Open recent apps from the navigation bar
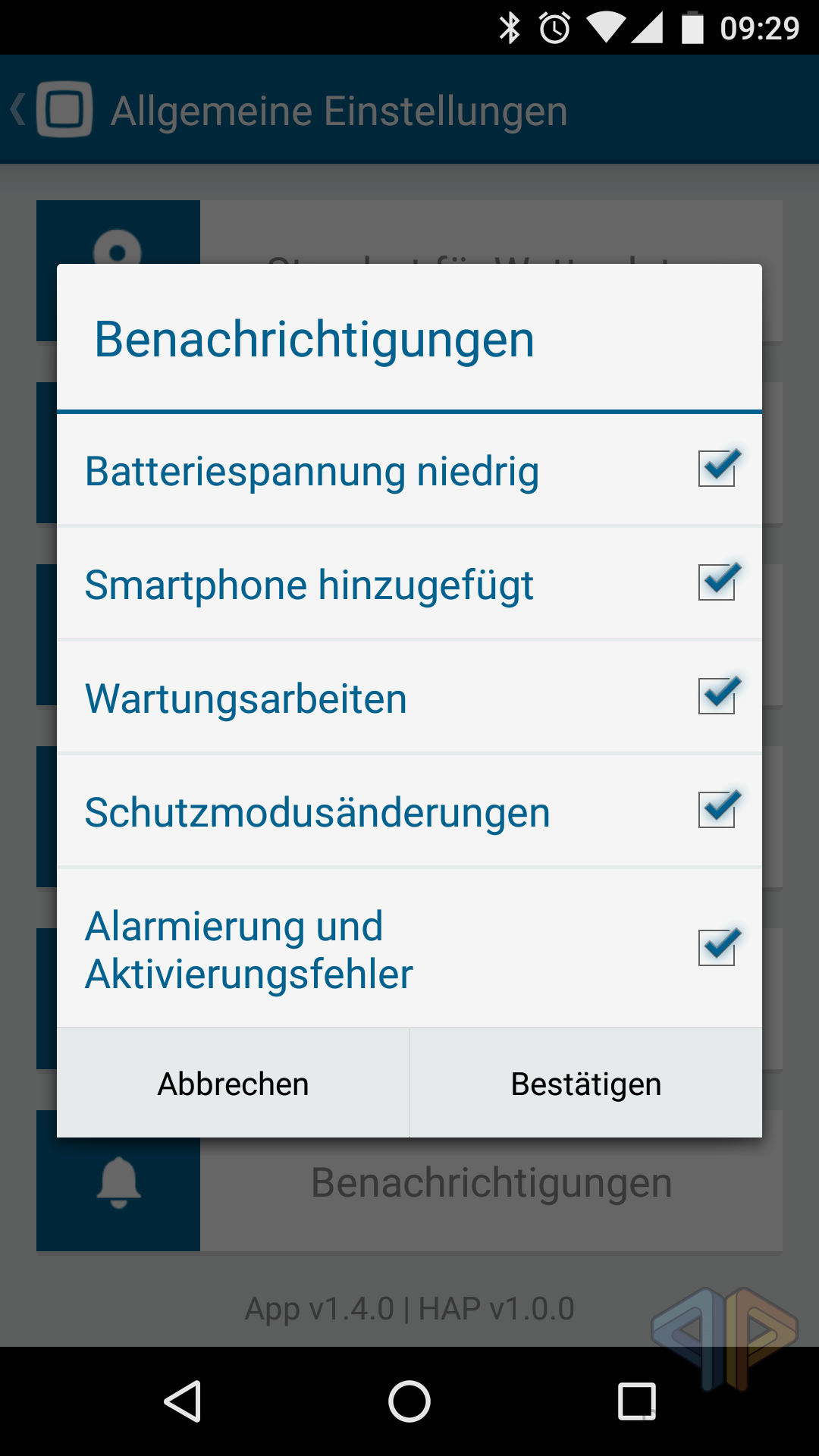 pyautogui.click(x=637, y=1401)
